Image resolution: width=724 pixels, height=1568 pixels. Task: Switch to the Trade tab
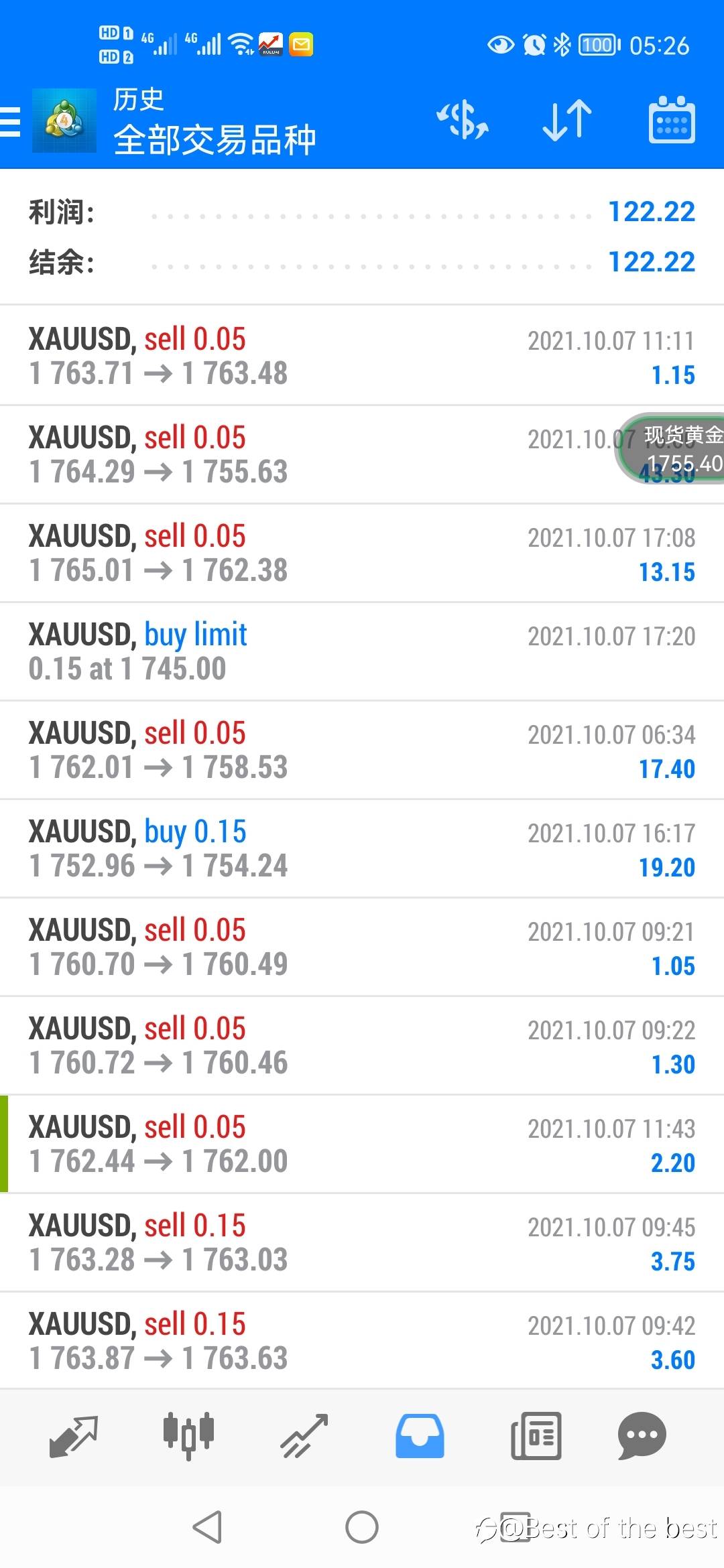pos(304,1436)
